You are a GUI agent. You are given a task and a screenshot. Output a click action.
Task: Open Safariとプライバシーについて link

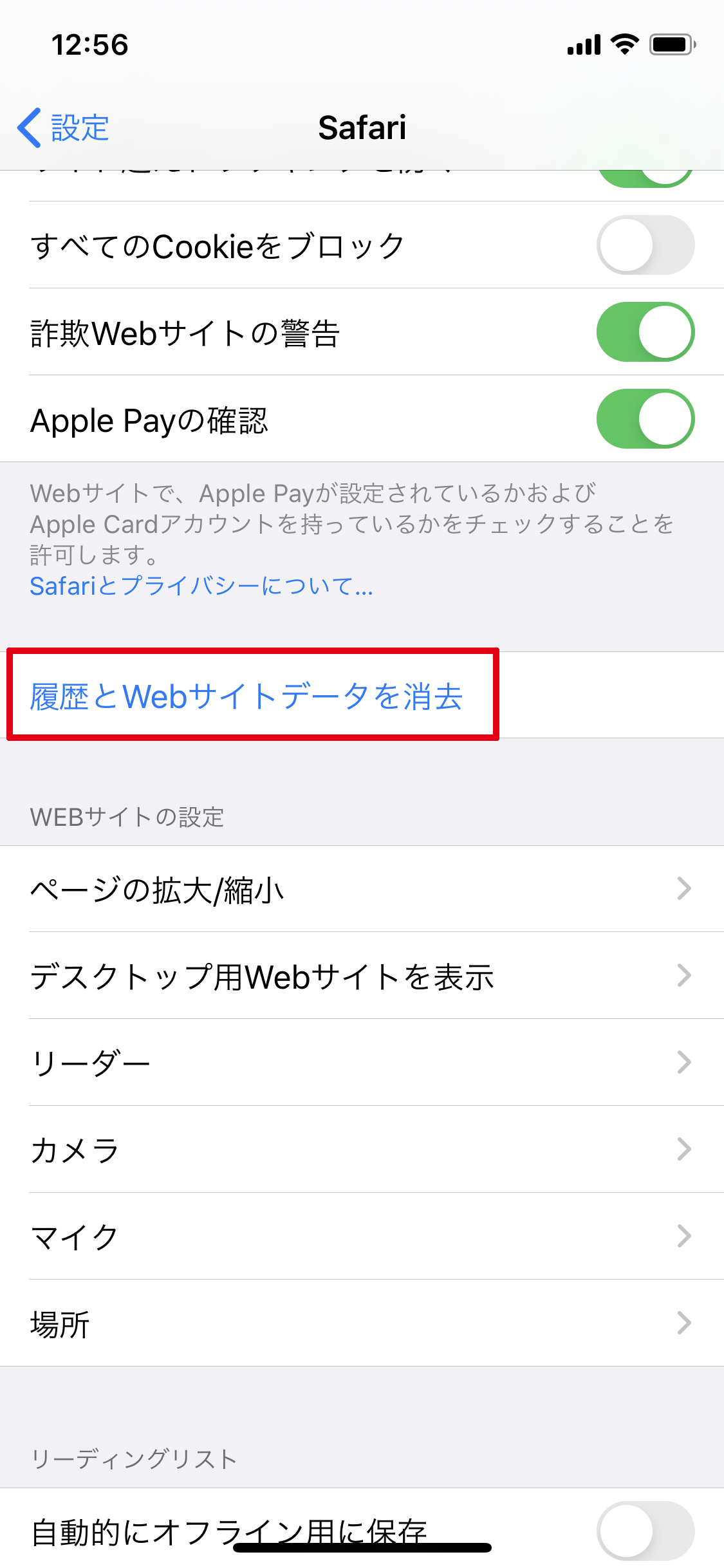point(201,586)
